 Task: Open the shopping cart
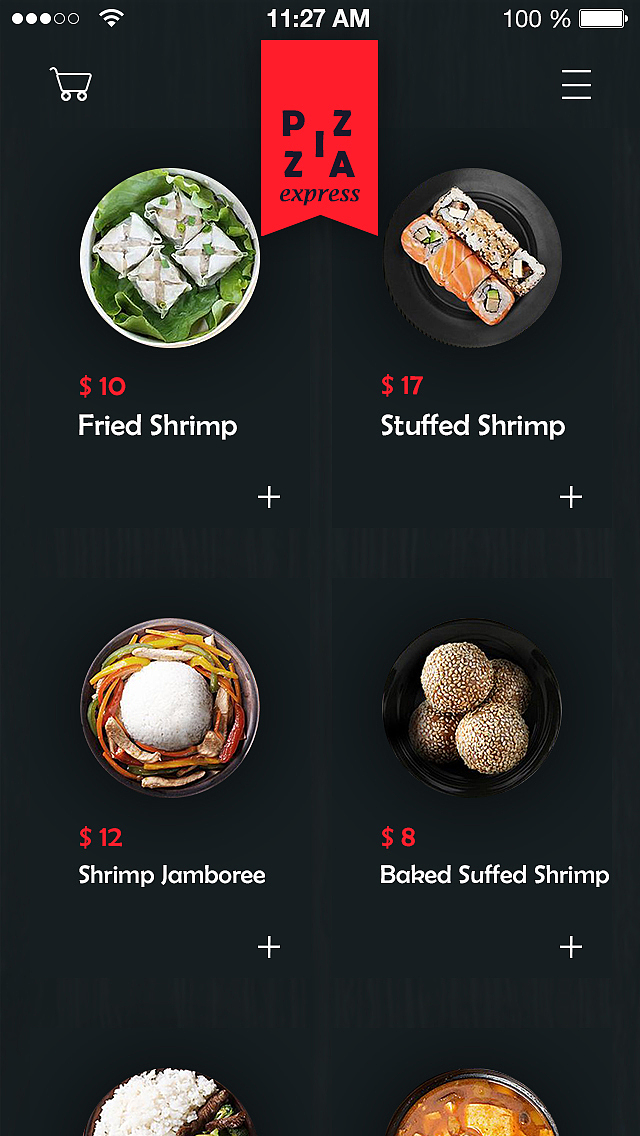pyautogui.click(x=70, y=85)
